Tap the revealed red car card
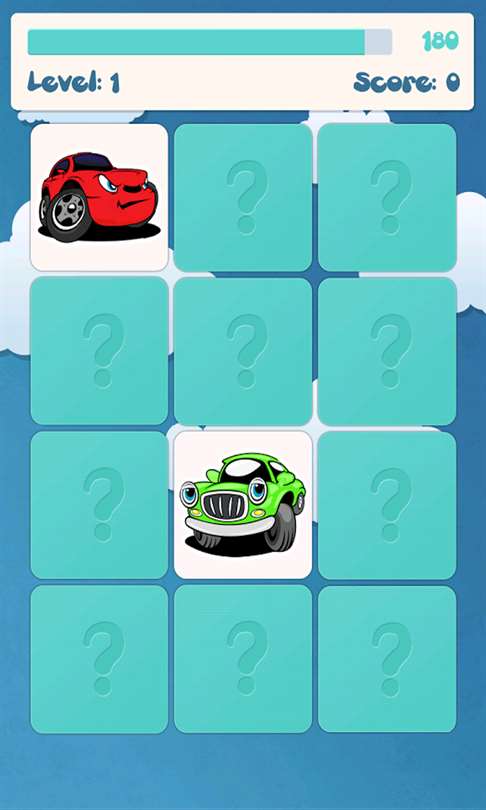The height and width of the screenshot is (810, 486). coord(99,197)
